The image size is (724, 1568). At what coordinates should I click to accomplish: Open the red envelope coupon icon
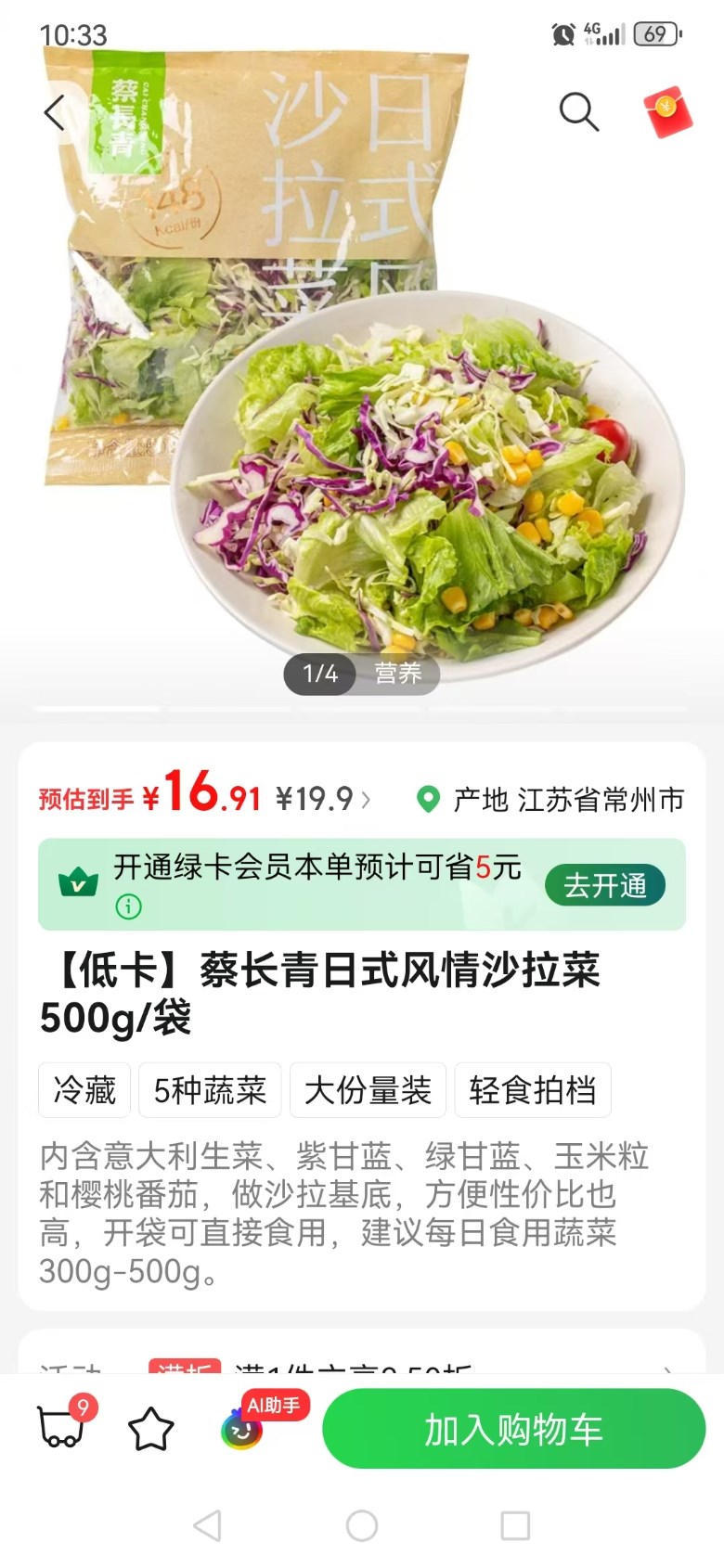[x=667, y=111]
